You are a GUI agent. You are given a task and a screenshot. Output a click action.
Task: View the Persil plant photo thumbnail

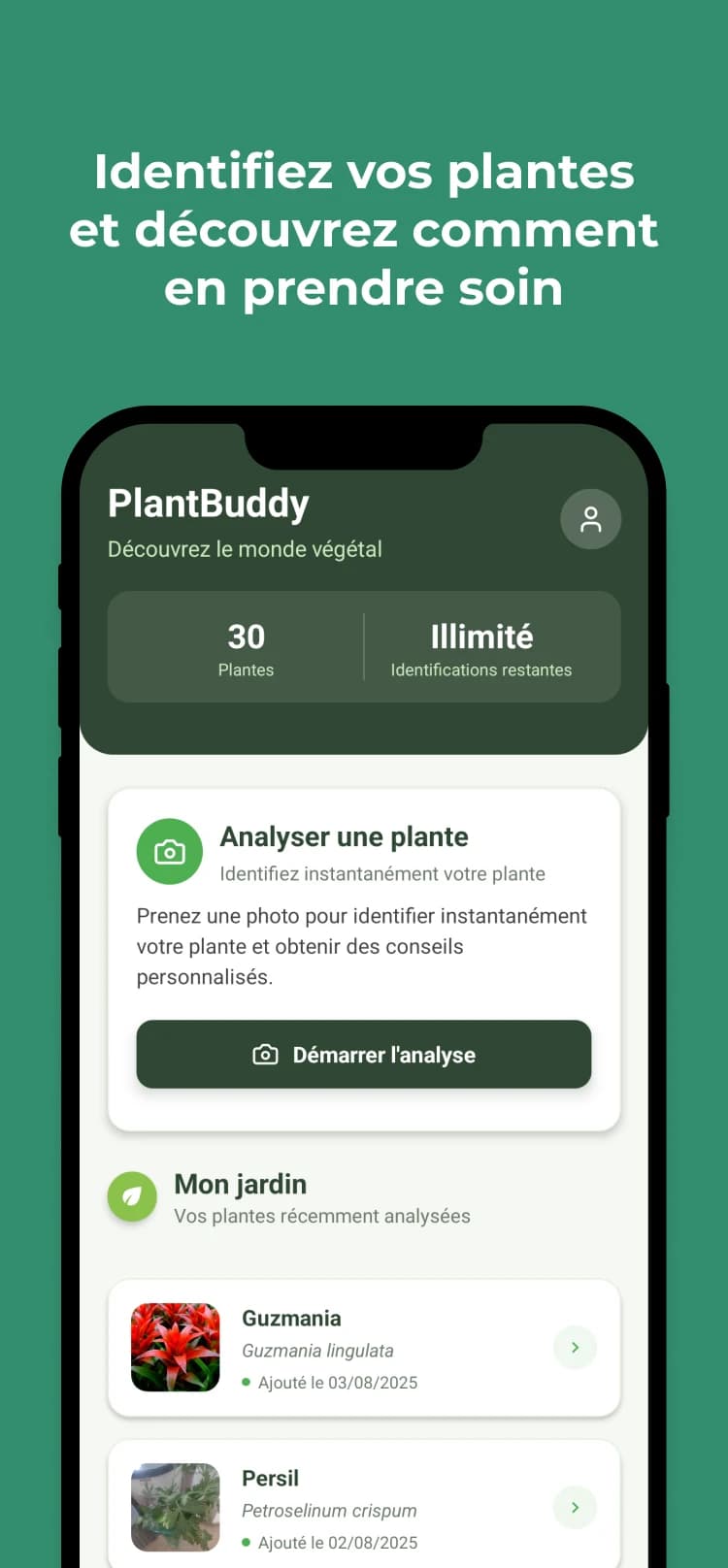(x=175, y=1507)
